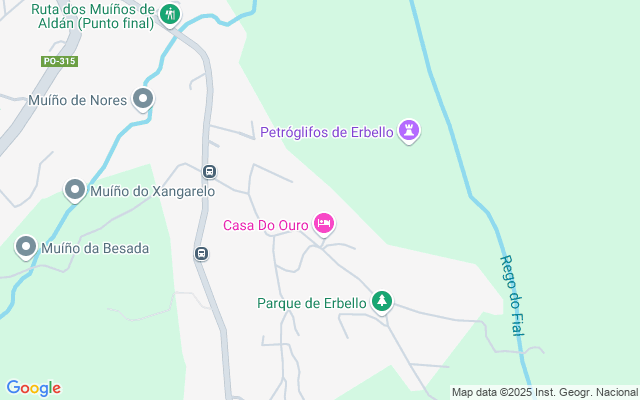
Task: Open Ruta dos Muíños de Aldán marker
Action: (x=169, y=14)
